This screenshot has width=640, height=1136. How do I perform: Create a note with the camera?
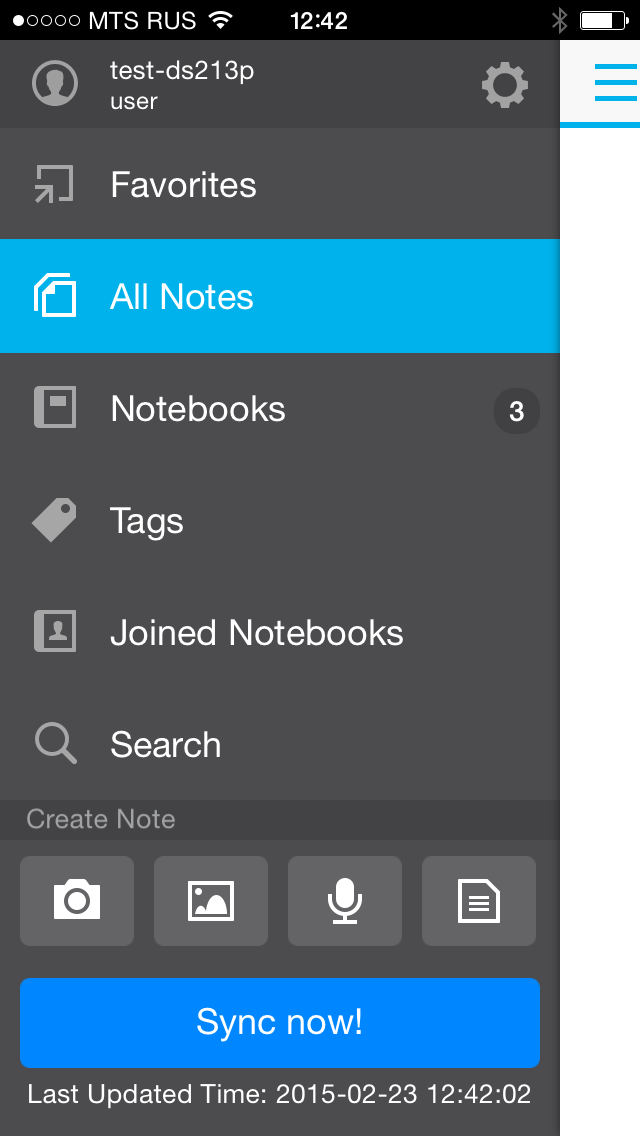[77, 901]
